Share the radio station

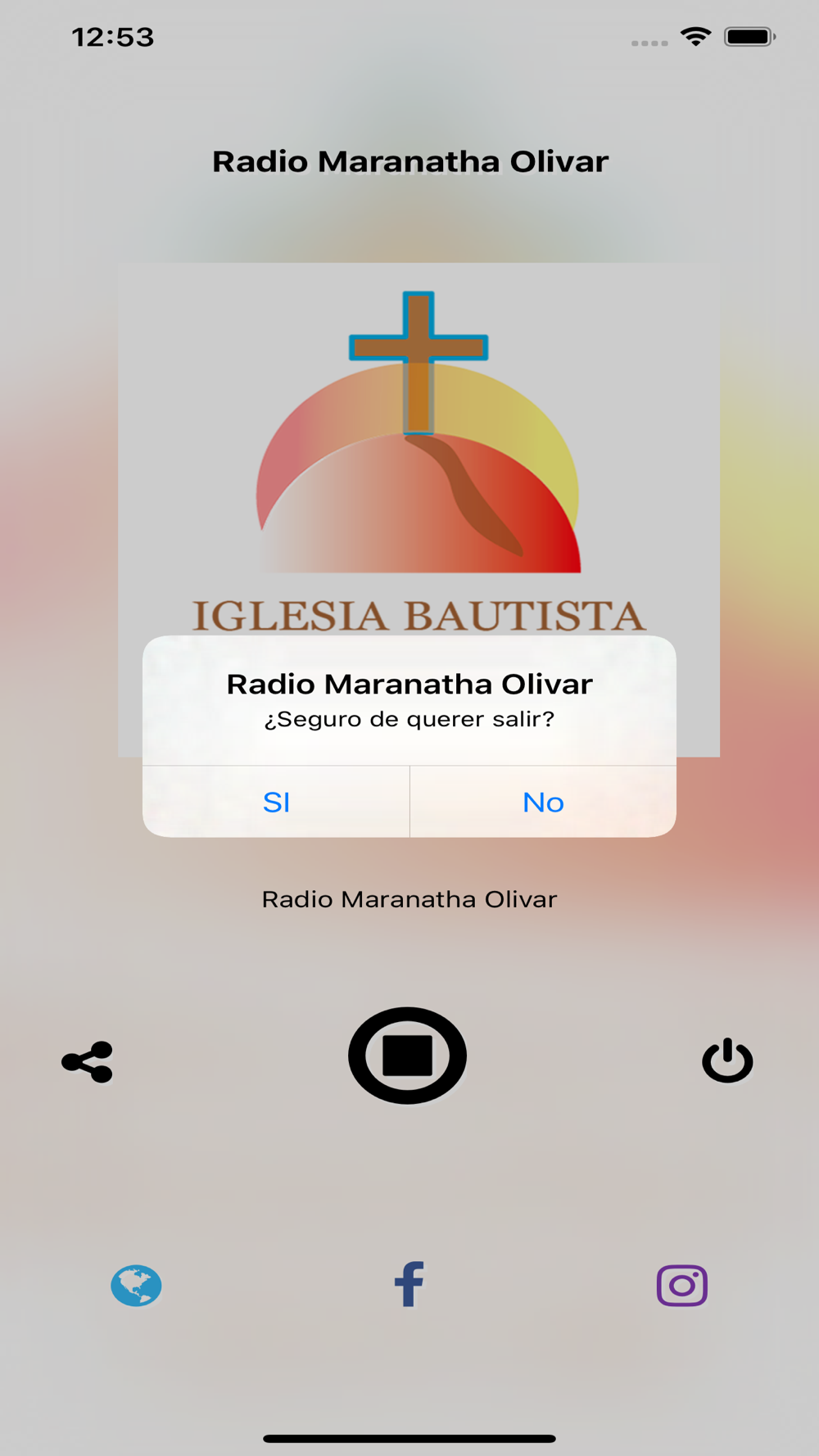click(x=88, y=1062)
